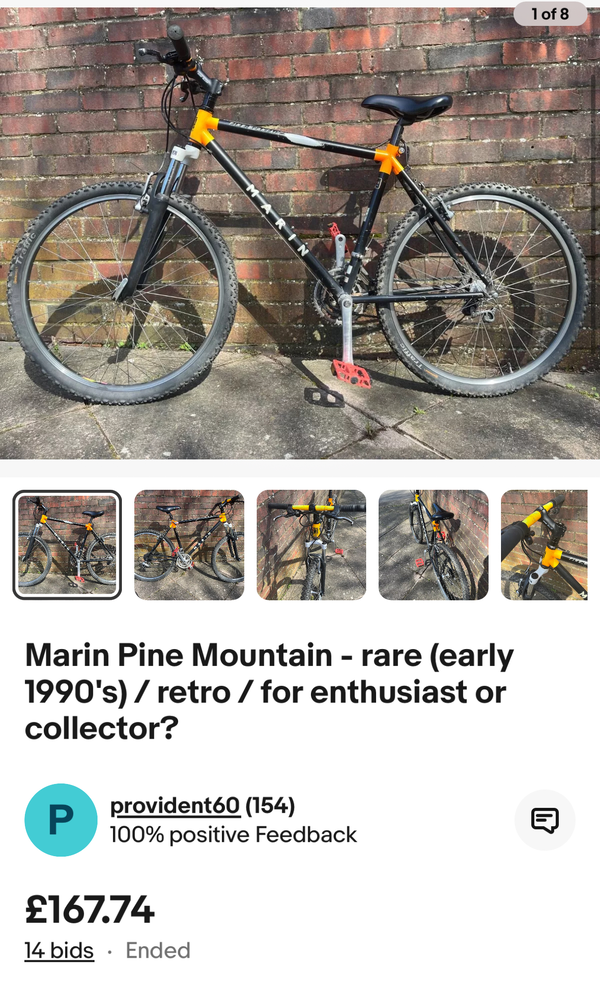
Task: Message the seller via chat icon
Action: [545, 821]
